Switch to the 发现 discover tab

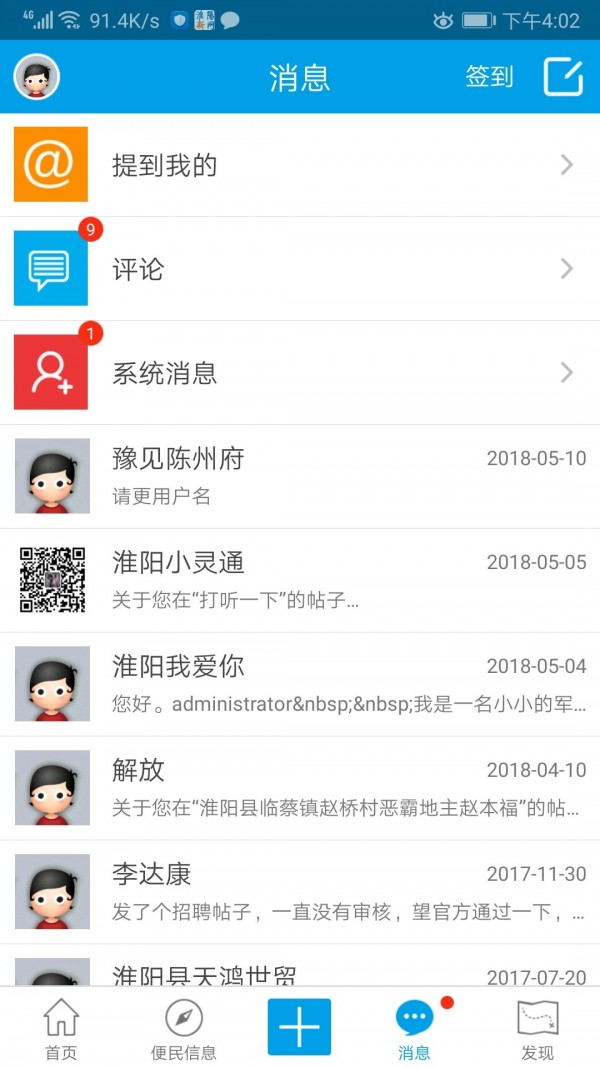pyautogui.click(x=537, y=1029)
